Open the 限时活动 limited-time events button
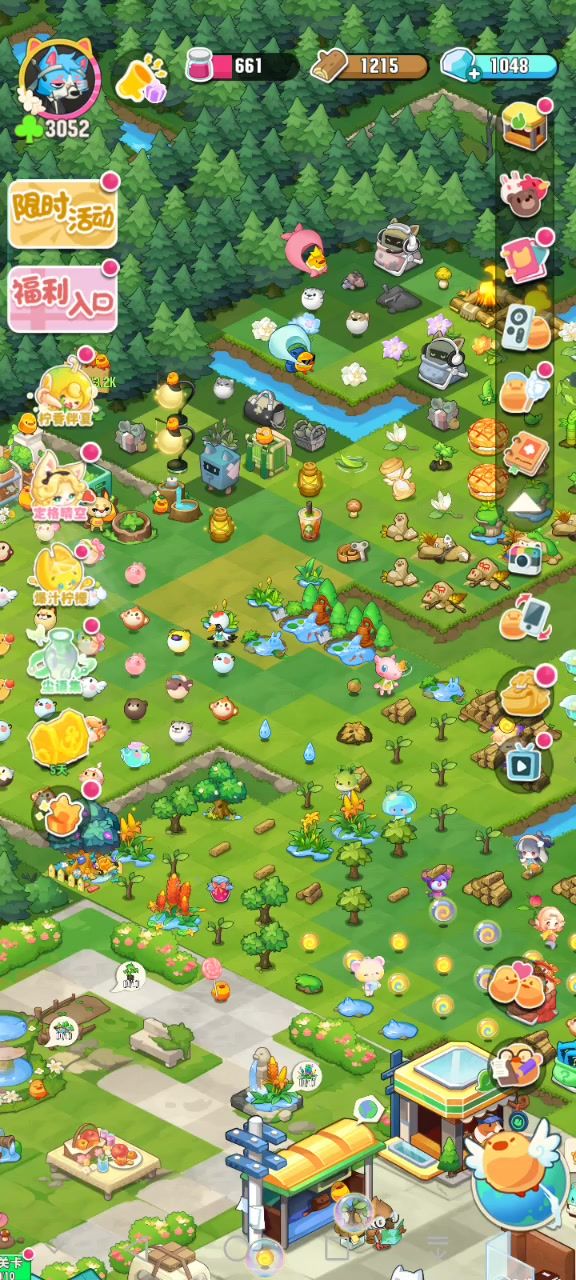 [x=62, y=213]
